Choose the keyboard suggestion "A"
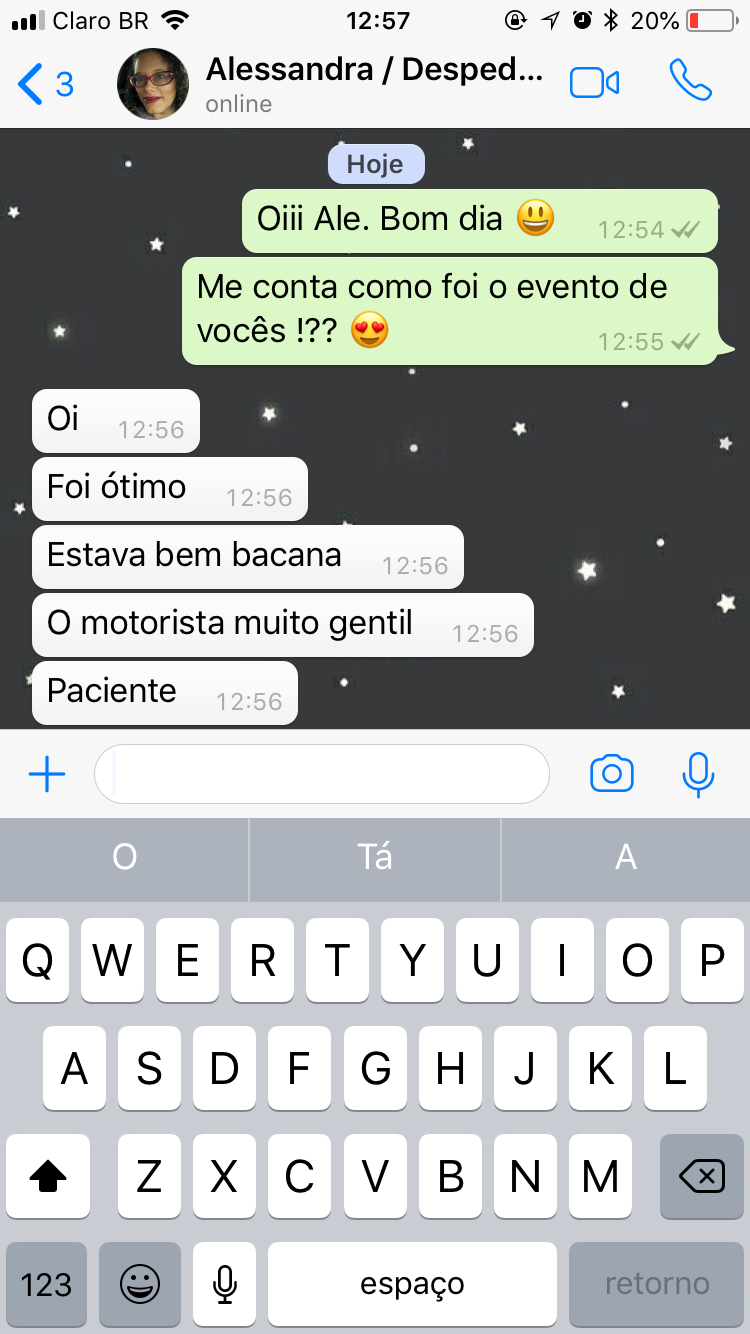750x1334 pixels. pyautogui.click(x=626, y=857)
